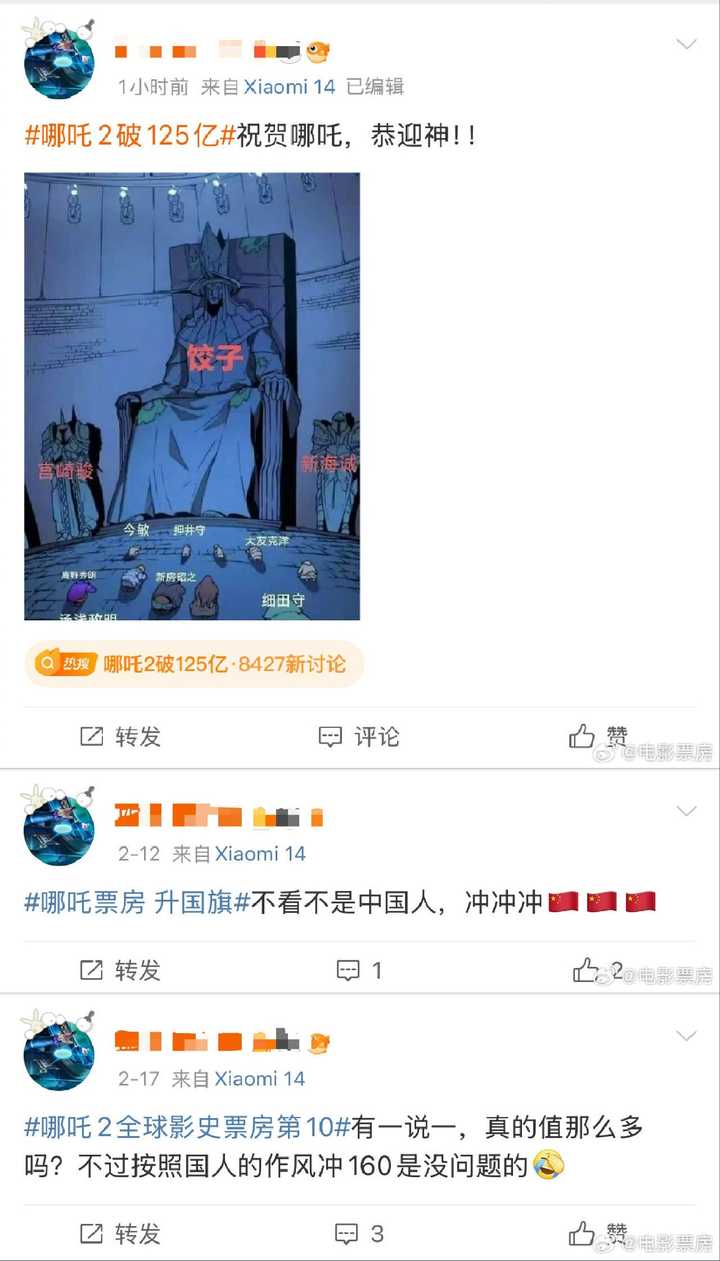Viewport: 720px width, 1261px height.
Task: Repost the 2-12 post about 升国旗
Action: (x=120, y=970)
